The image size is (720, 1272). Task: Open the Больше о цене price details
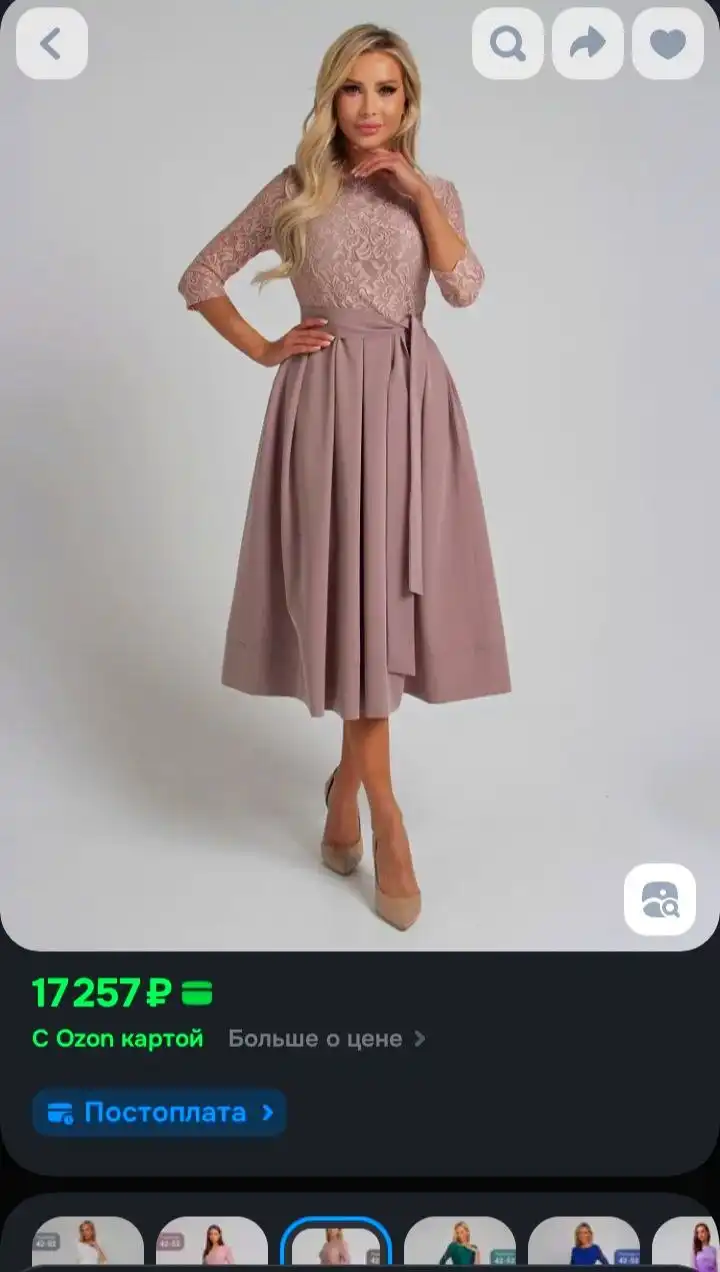point(326,1039)
